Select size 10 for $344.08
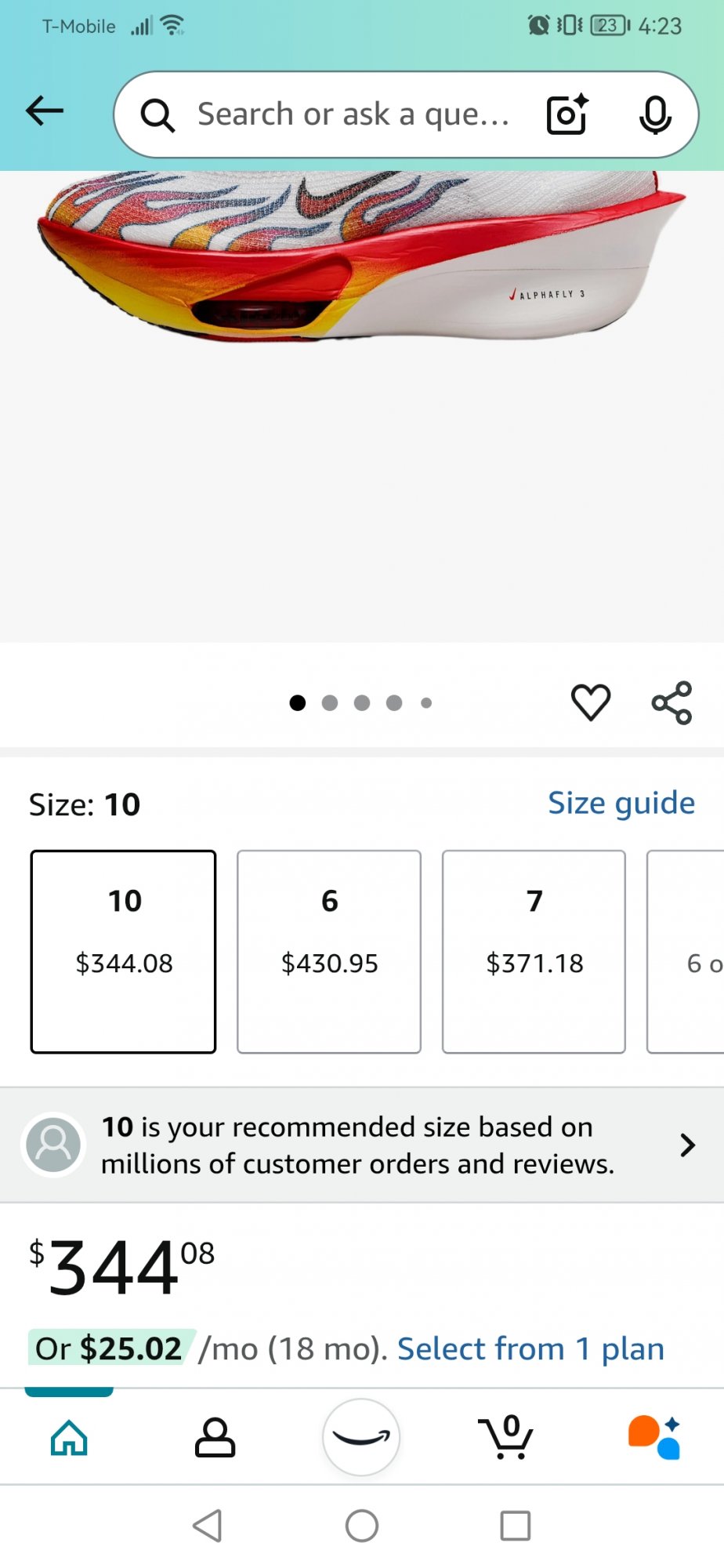Viewport: 724px width, 1568px height. (x=124, y=951)
